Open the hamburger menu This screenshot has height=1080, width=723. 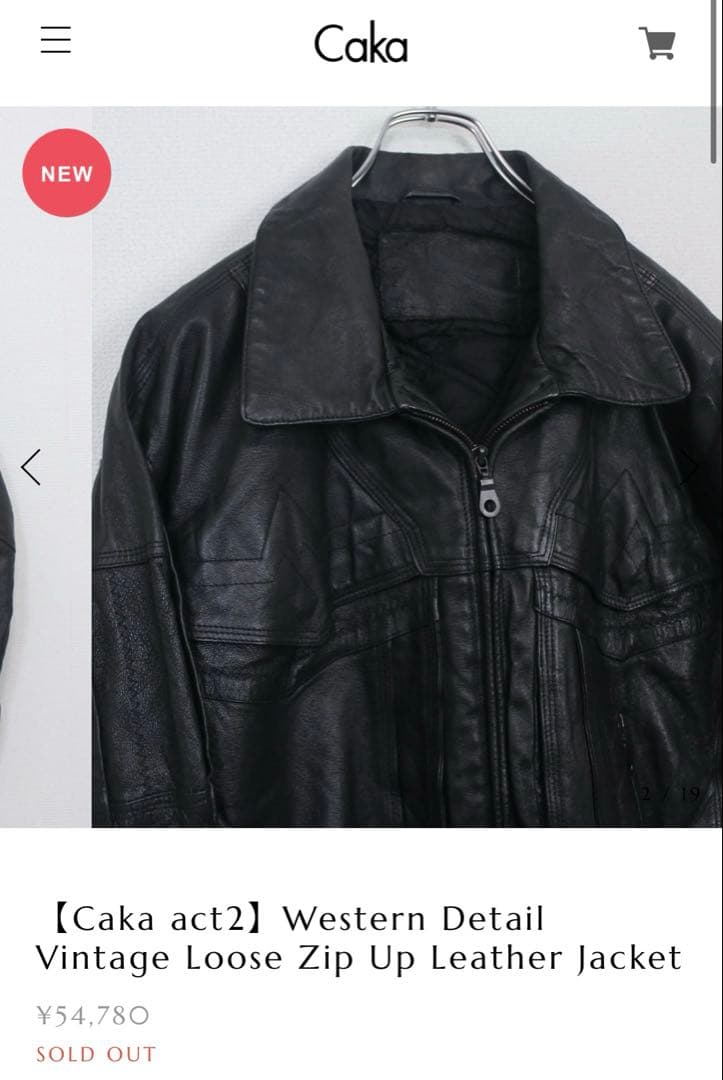[56, 40]
